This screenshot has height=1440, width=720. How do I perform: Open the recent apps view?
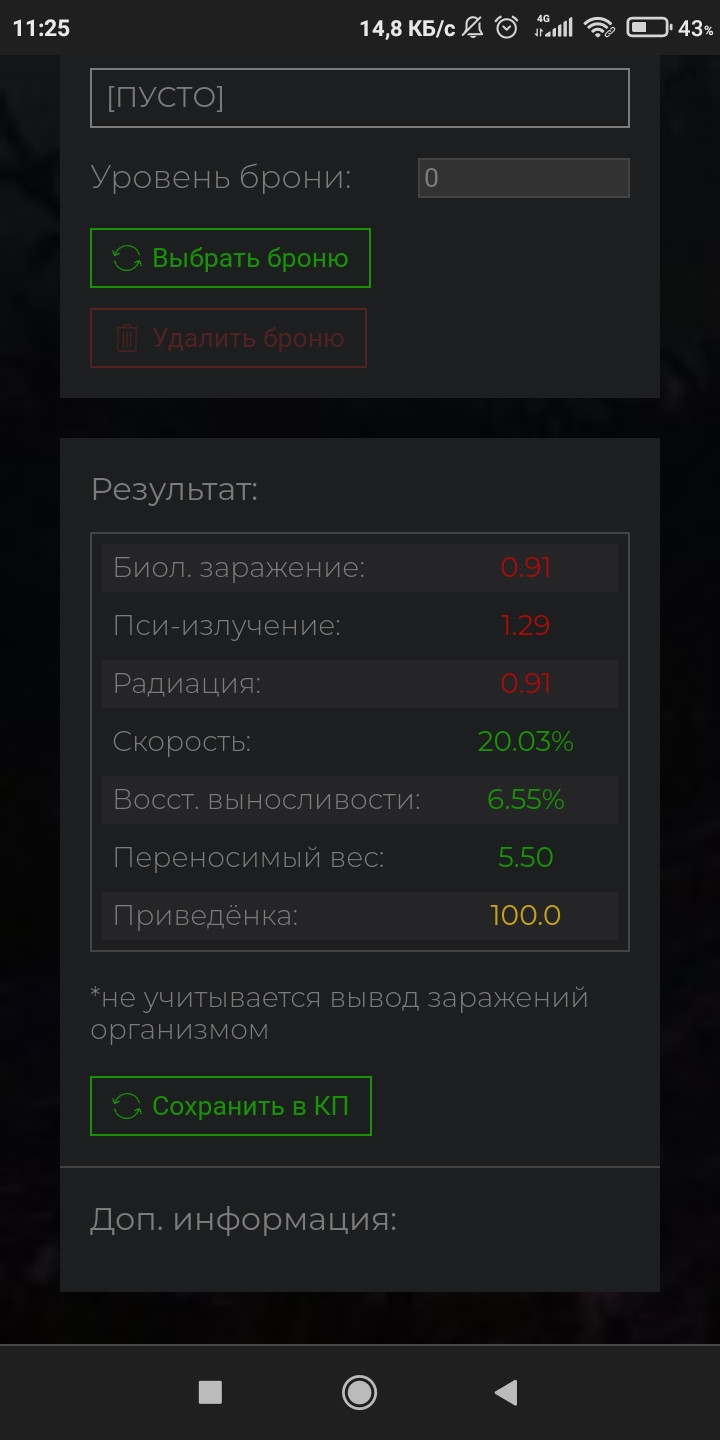(210, 1392)
